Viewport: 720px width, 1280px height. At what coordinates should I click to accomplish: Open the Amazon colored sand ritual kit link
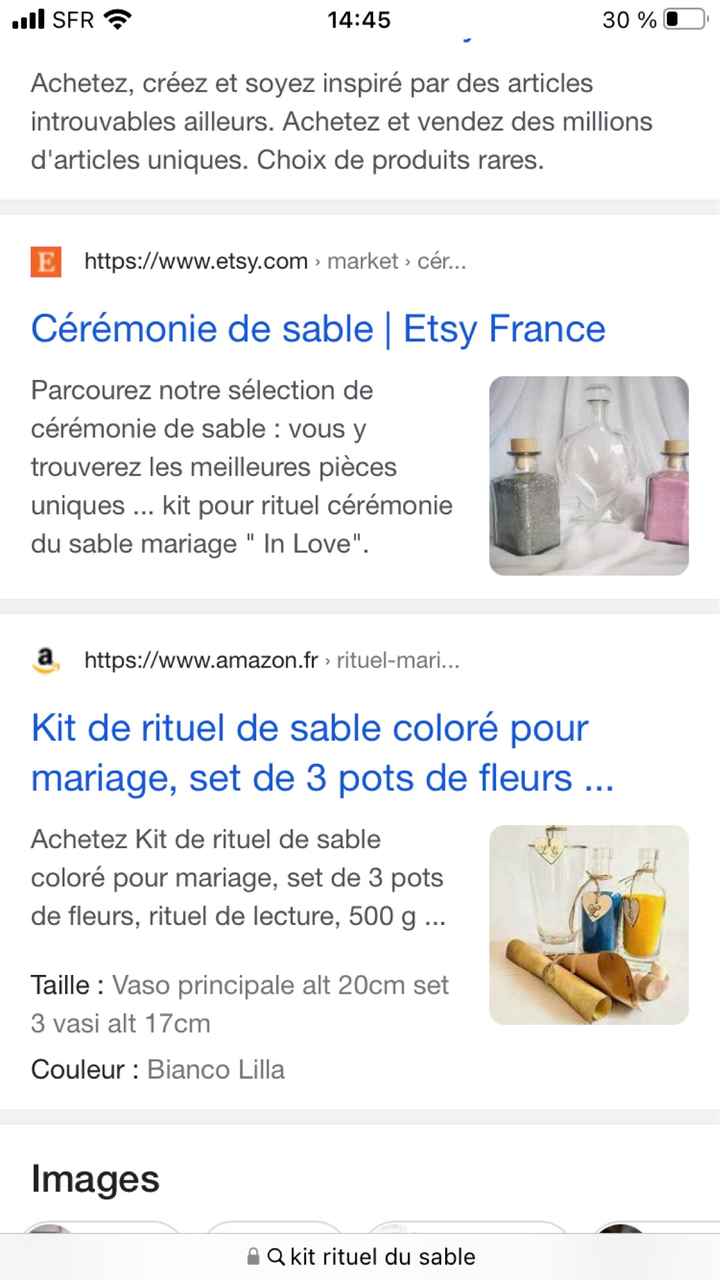[x=320, y=753]
